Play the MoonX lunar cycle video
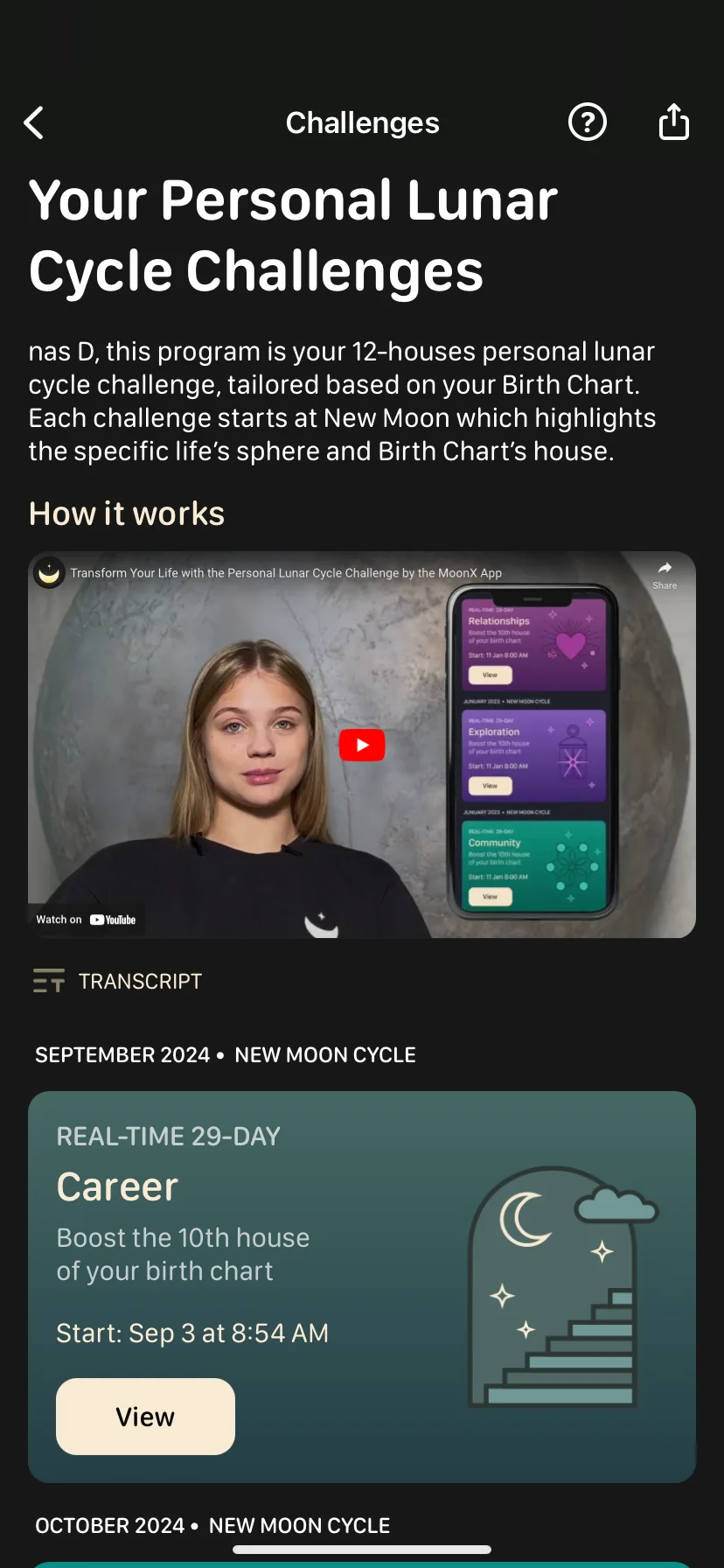This screenshot has width=724, height=1568. 362,745
